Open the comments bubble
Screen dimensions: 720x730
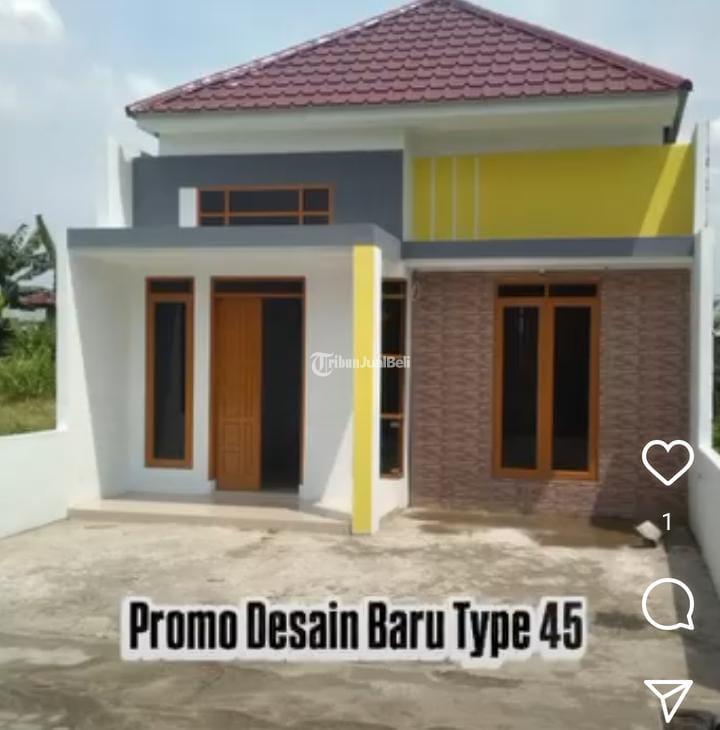[x=667, y=604]
